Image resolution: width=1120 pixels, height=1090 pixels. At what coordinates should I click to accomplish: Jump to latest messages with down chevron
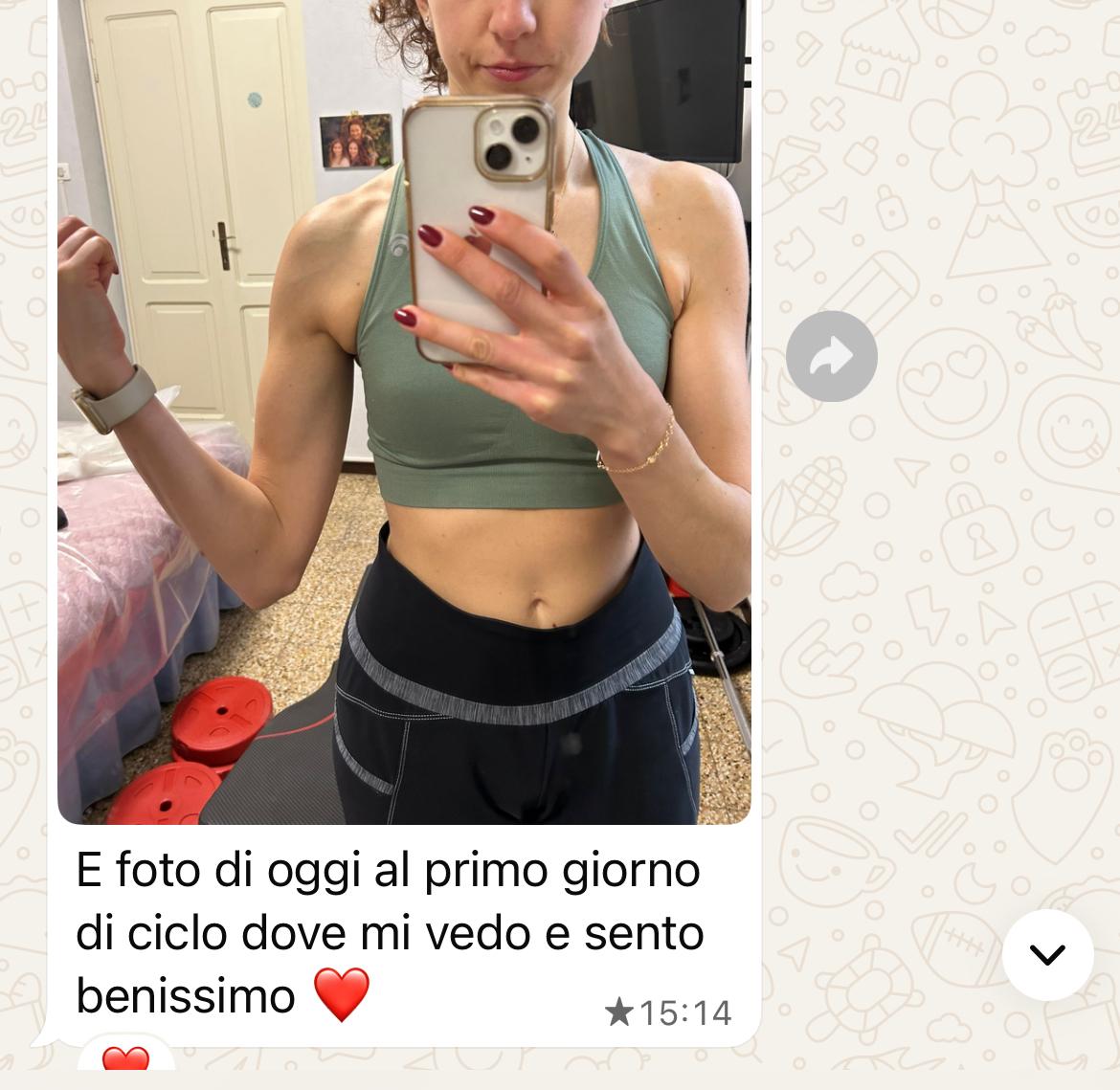tap(1047, 954)
